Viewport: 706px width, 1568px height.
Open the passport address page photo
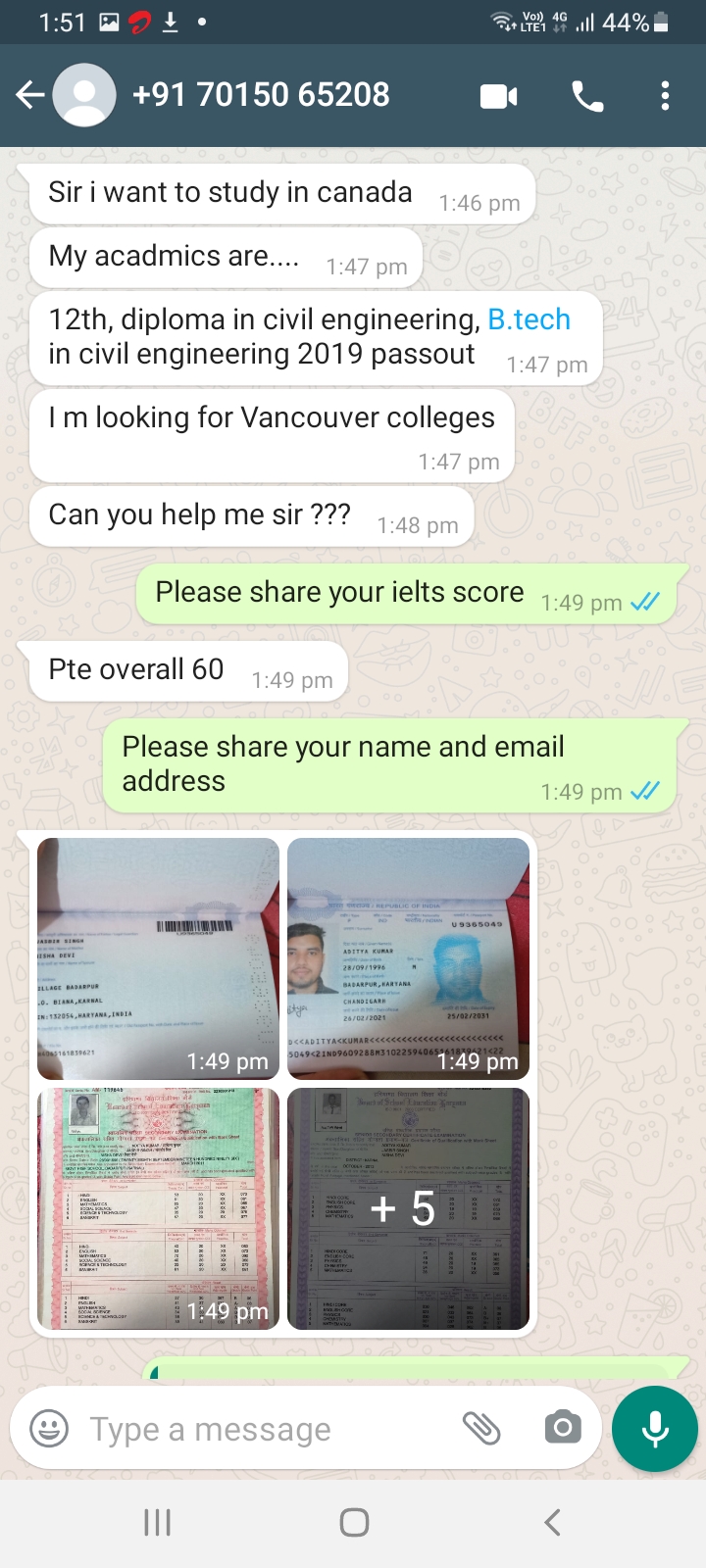[158, 958]
